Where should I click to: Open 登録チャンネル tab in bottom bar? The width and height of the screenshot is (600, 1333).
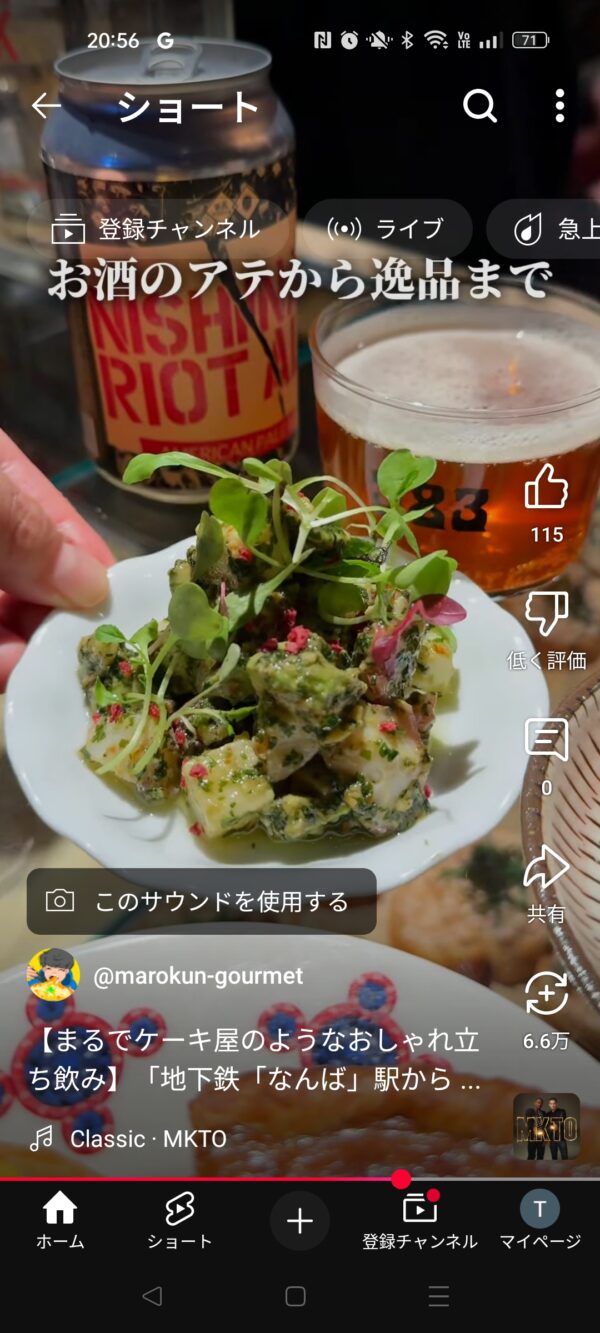point(420,1221)
